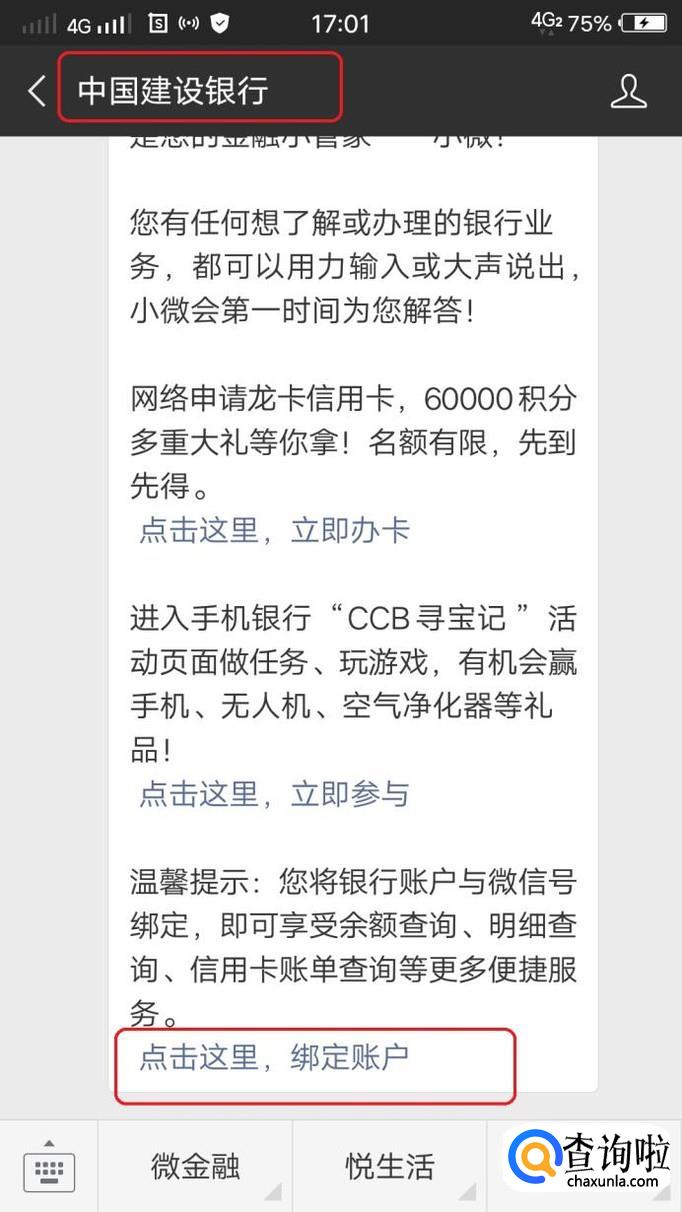Open the account profile icon

(x=629, y=91)
